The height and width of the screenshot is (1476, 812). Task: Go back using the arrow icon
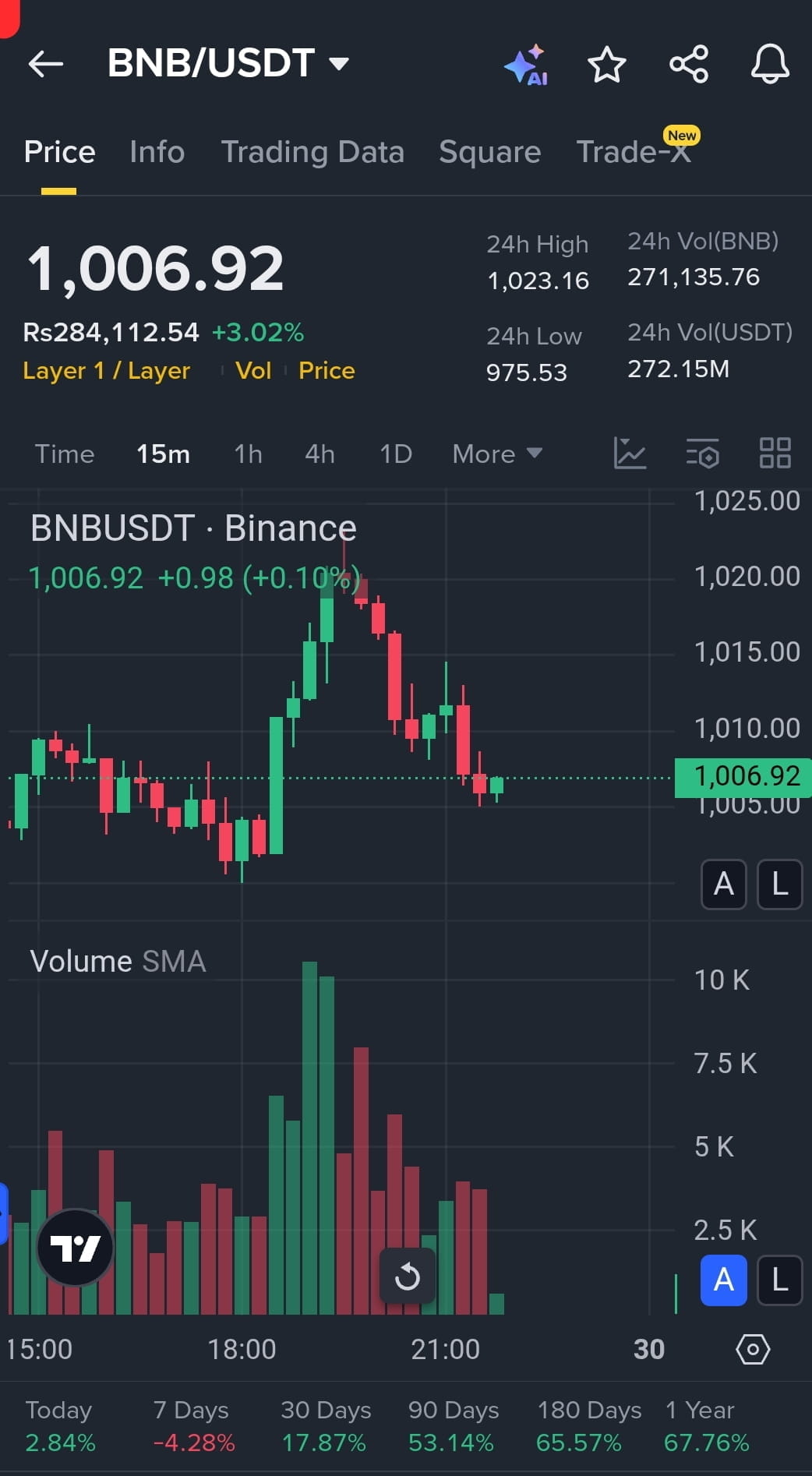point(45,64)
